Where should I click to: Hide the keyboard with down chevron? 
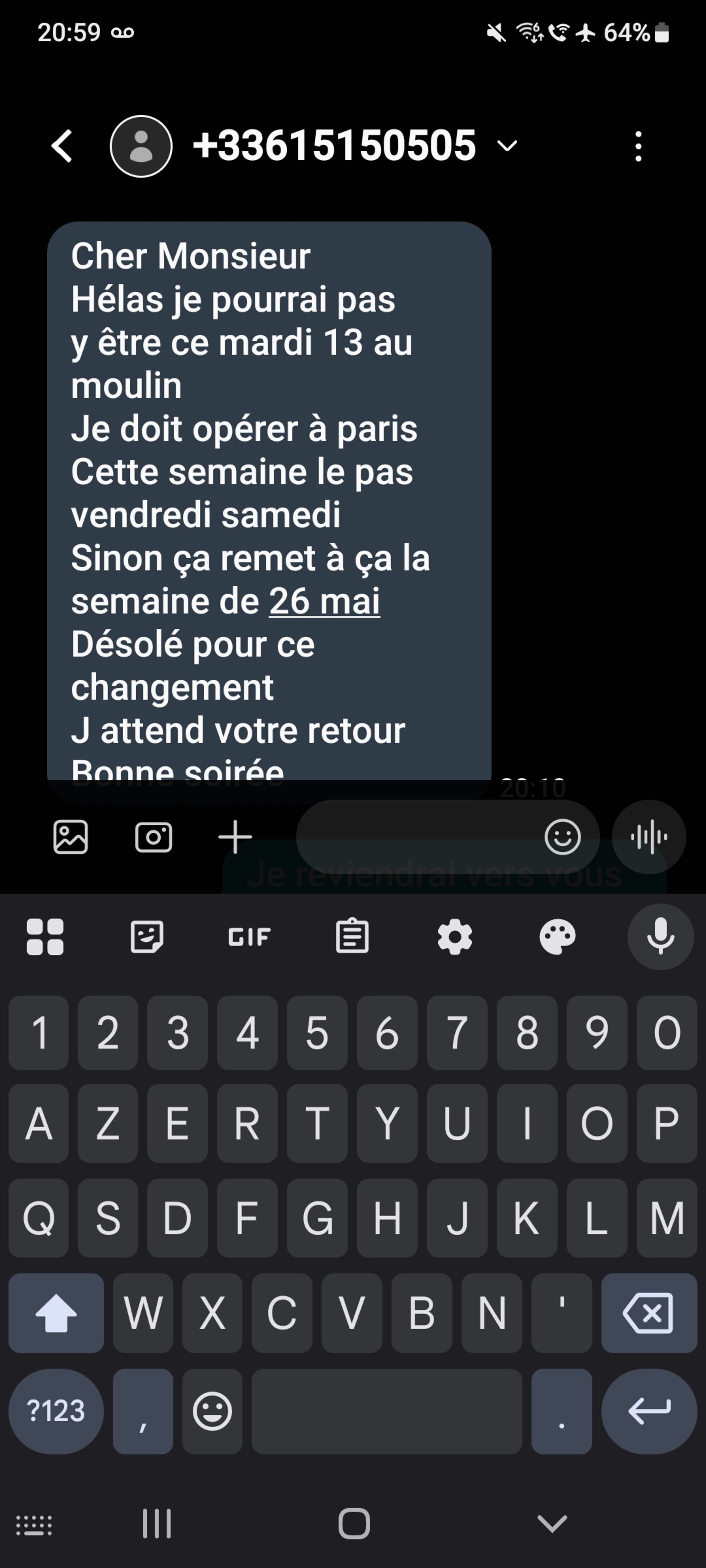552,1524
